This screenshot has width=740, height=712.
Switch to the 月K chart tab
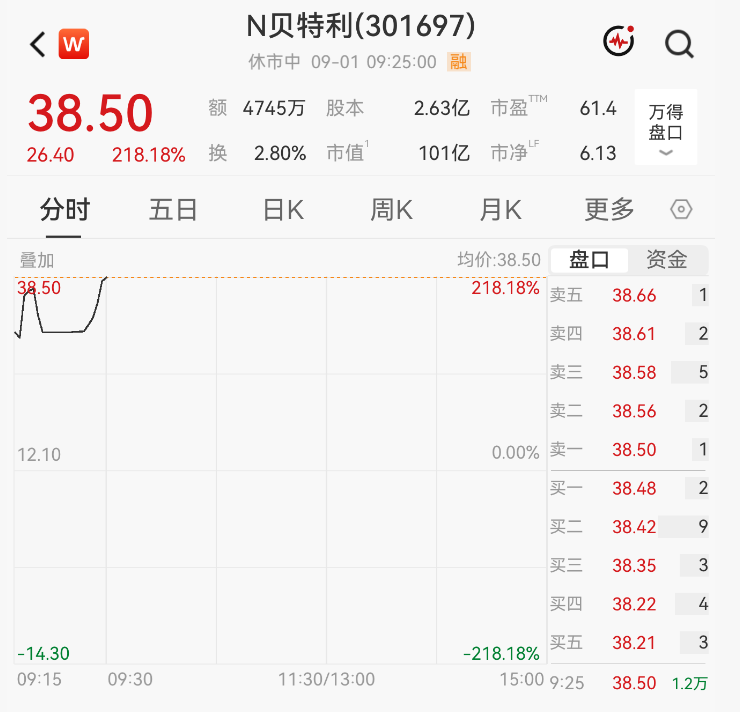pos(501,209)
